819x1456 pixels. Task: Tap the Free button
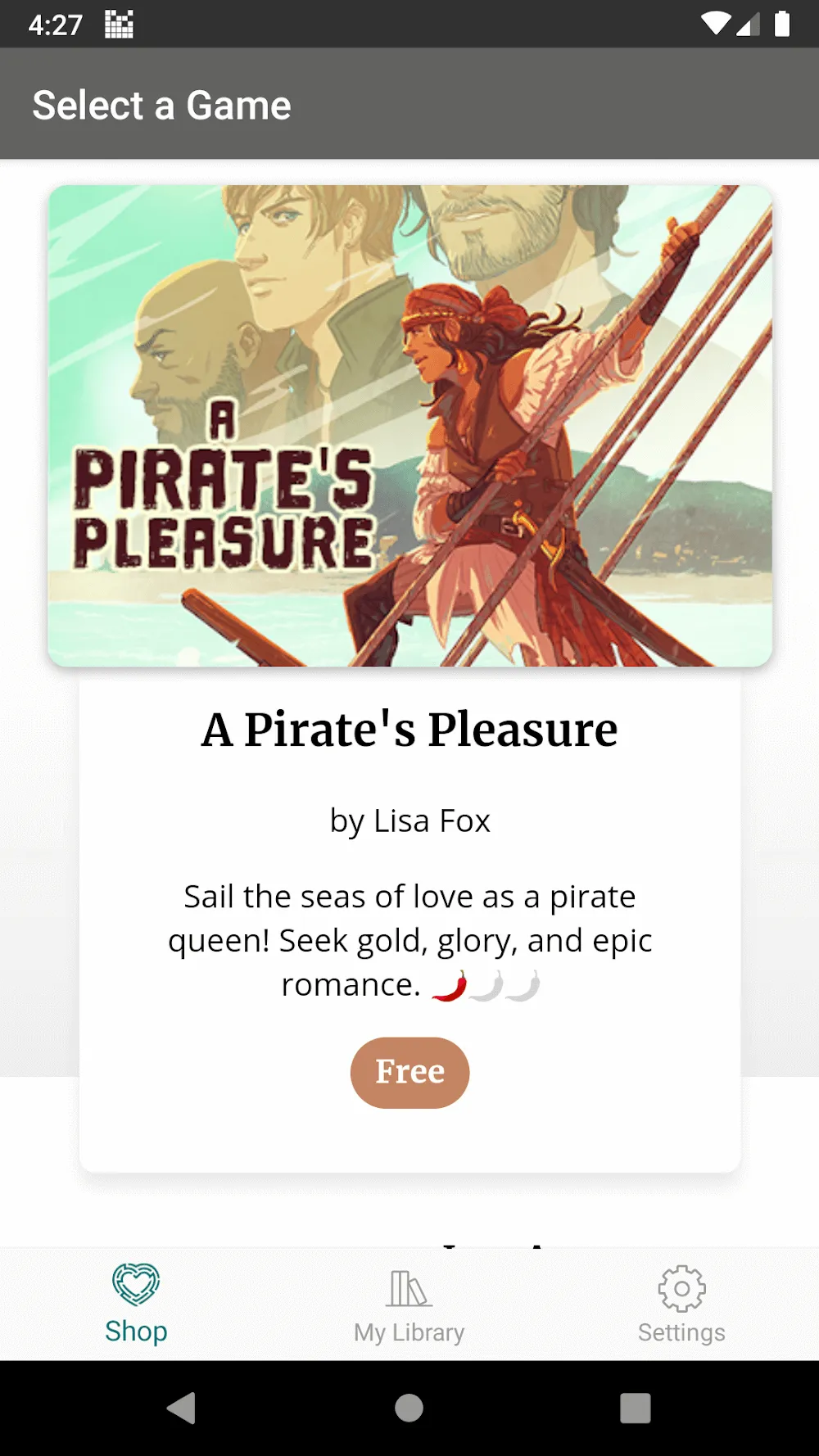click(x=409, y=1072)
